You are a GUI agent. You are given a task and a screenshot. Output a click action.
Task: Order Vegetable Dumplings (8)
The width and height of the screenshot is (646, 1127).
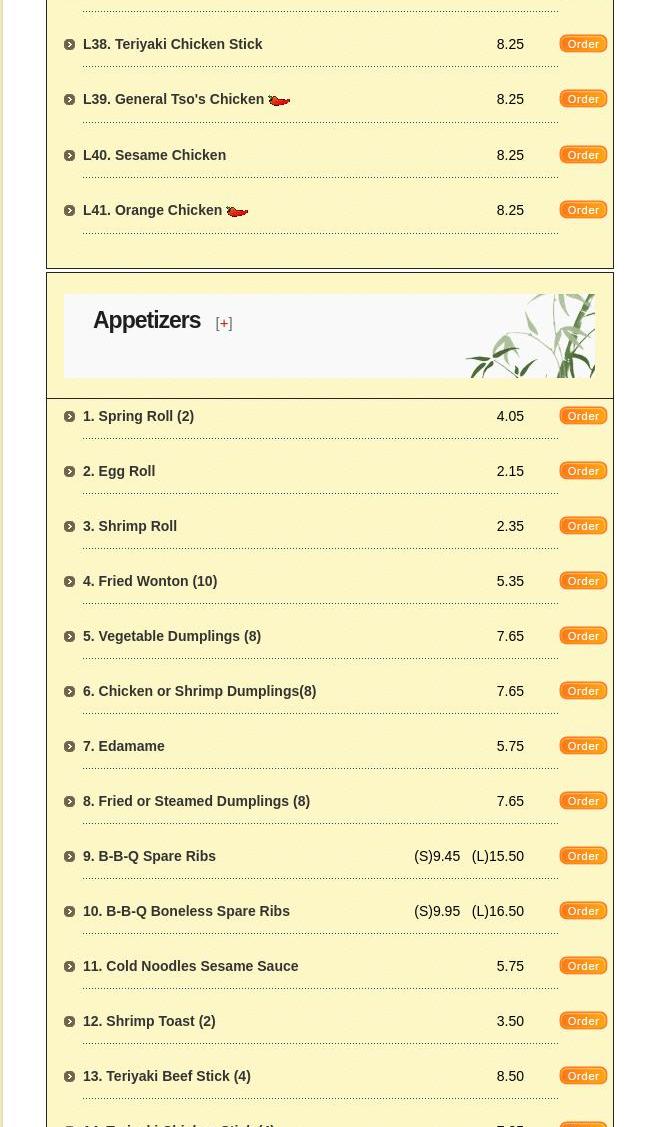coord(583,636)
